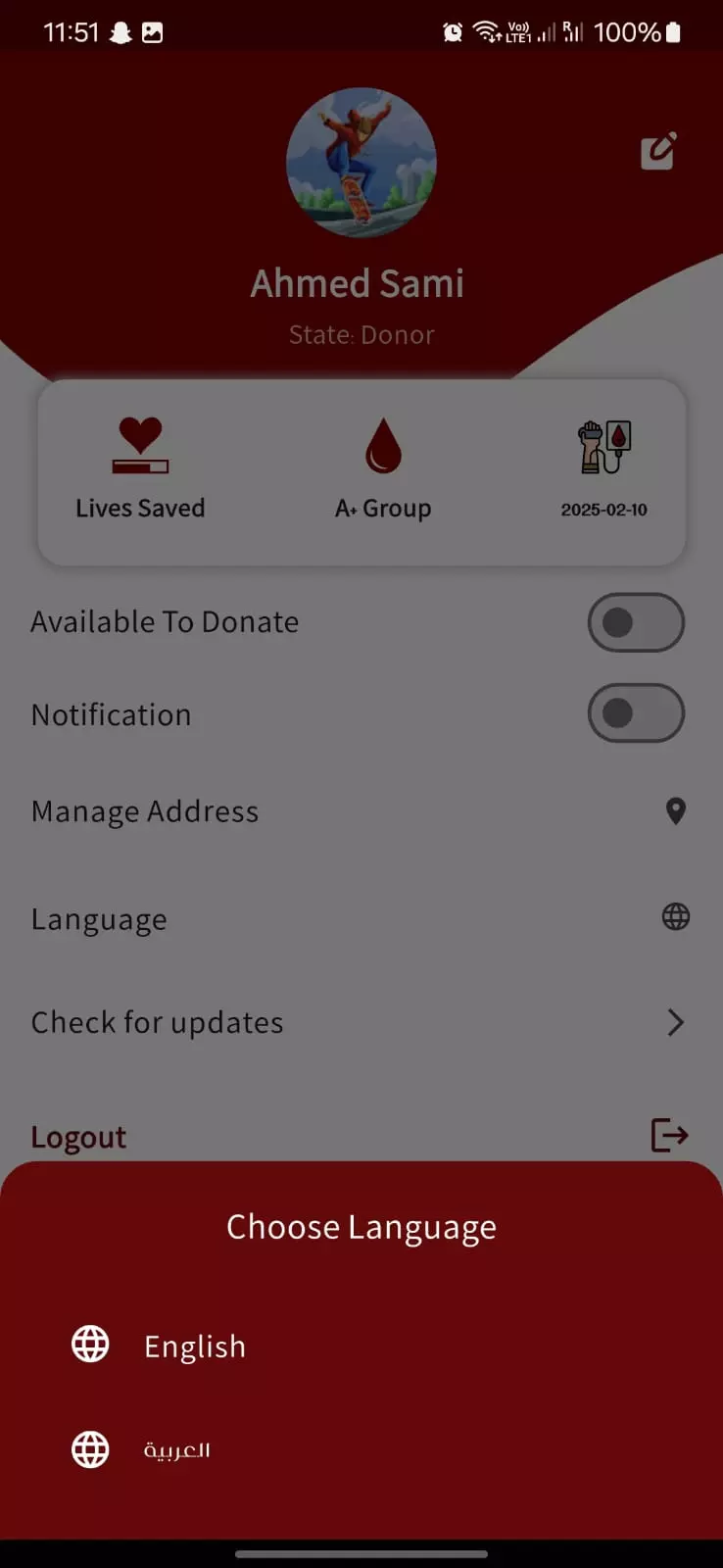Click the Manage Address location pin icon
Image resolution: width=723 pixels, height=1568 pixels.
[x=675, y=810]
